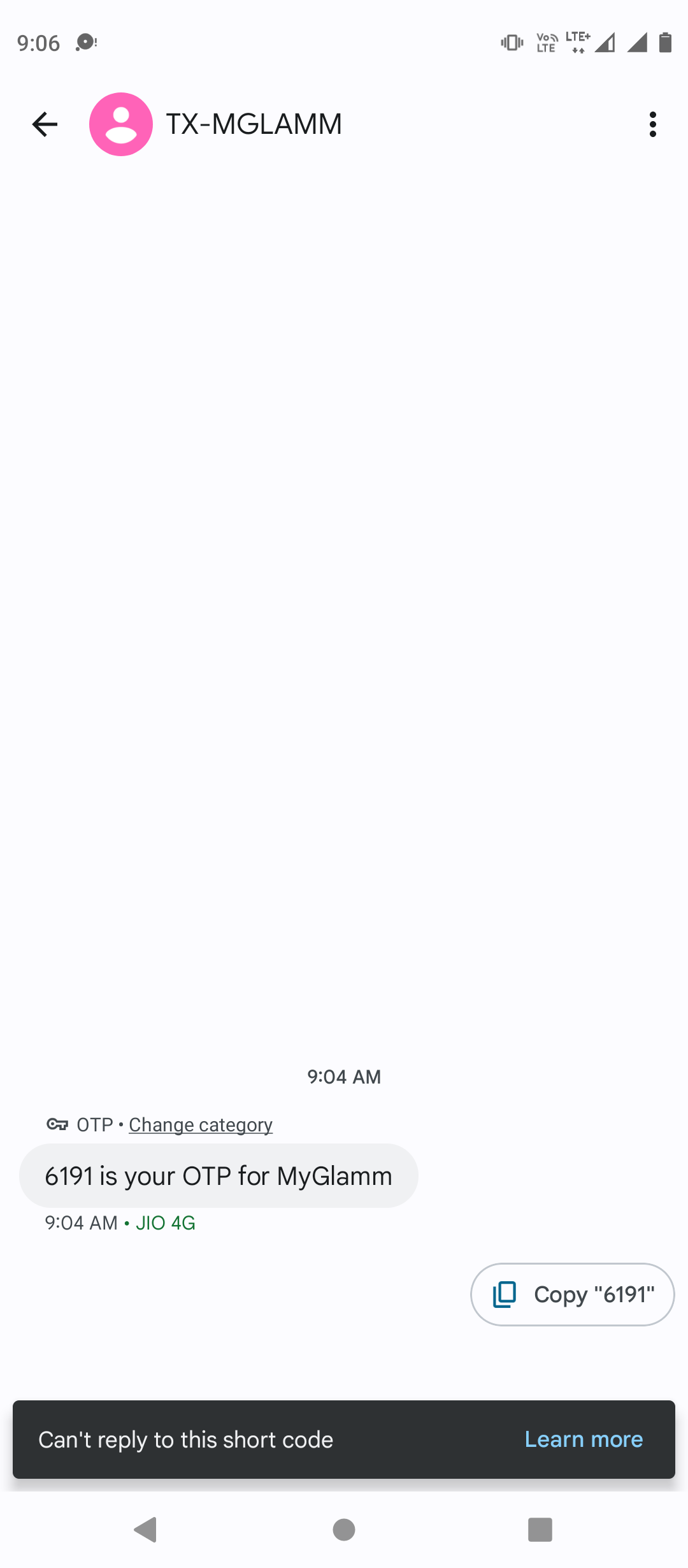Go back to the conversations list

[45, 124]
